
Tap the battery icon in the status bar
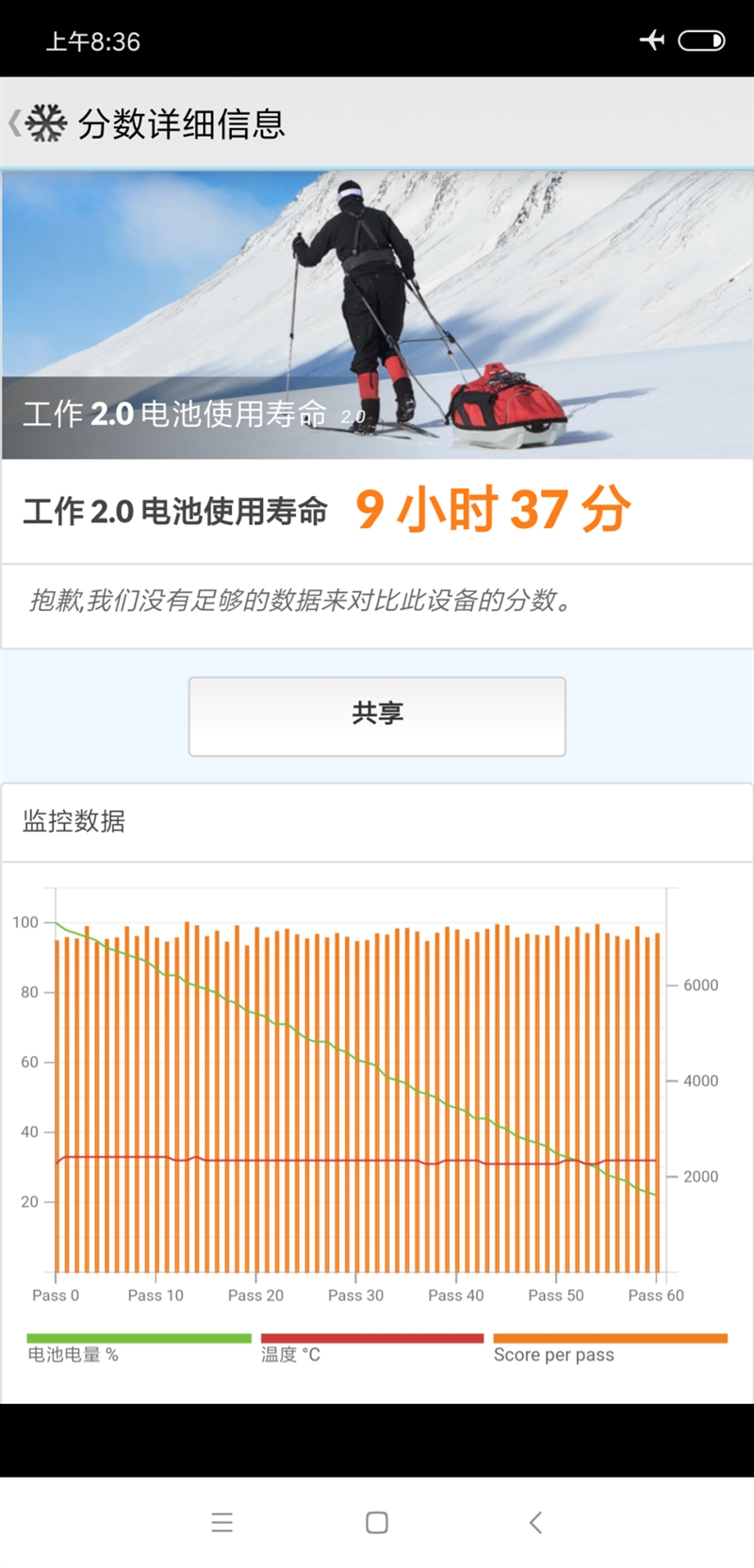tap(698, 40)
